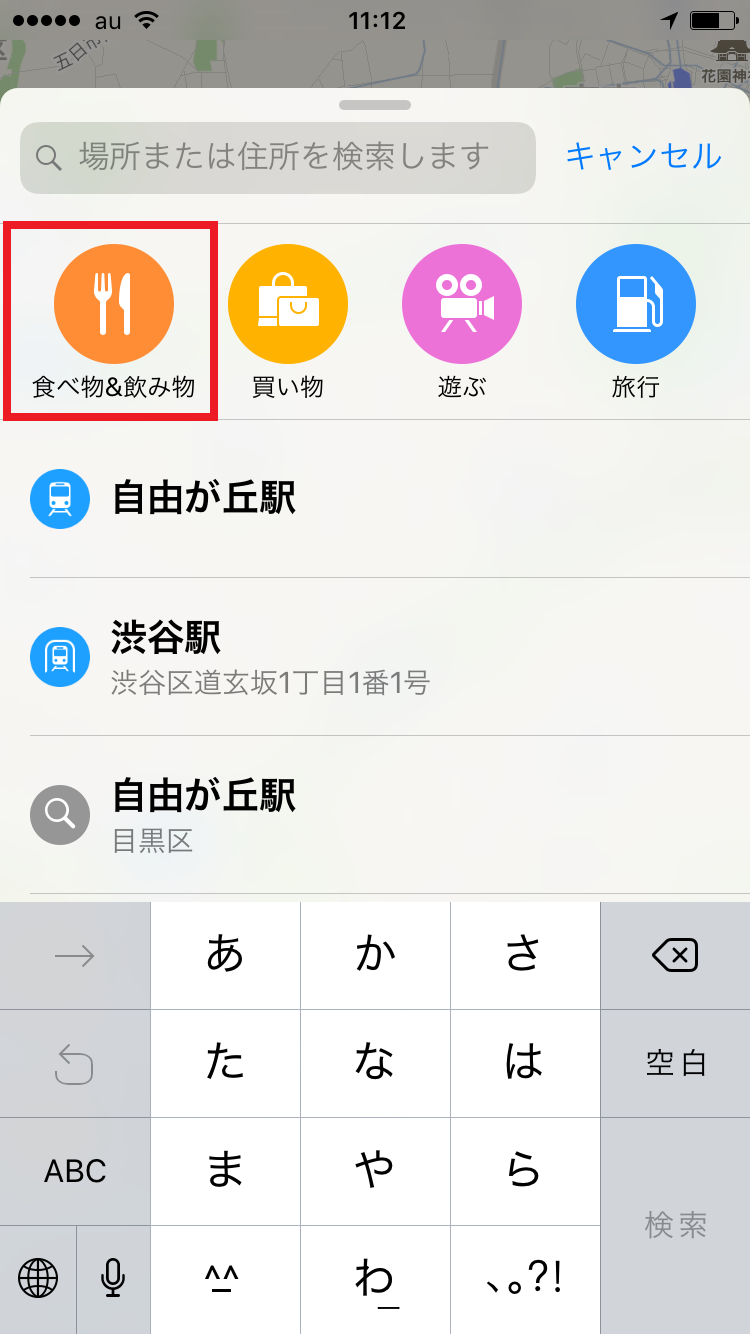Select the 遊ぶ entertainment category
Viewport: 750px width, 1334px height.
[x=462, y=320]
